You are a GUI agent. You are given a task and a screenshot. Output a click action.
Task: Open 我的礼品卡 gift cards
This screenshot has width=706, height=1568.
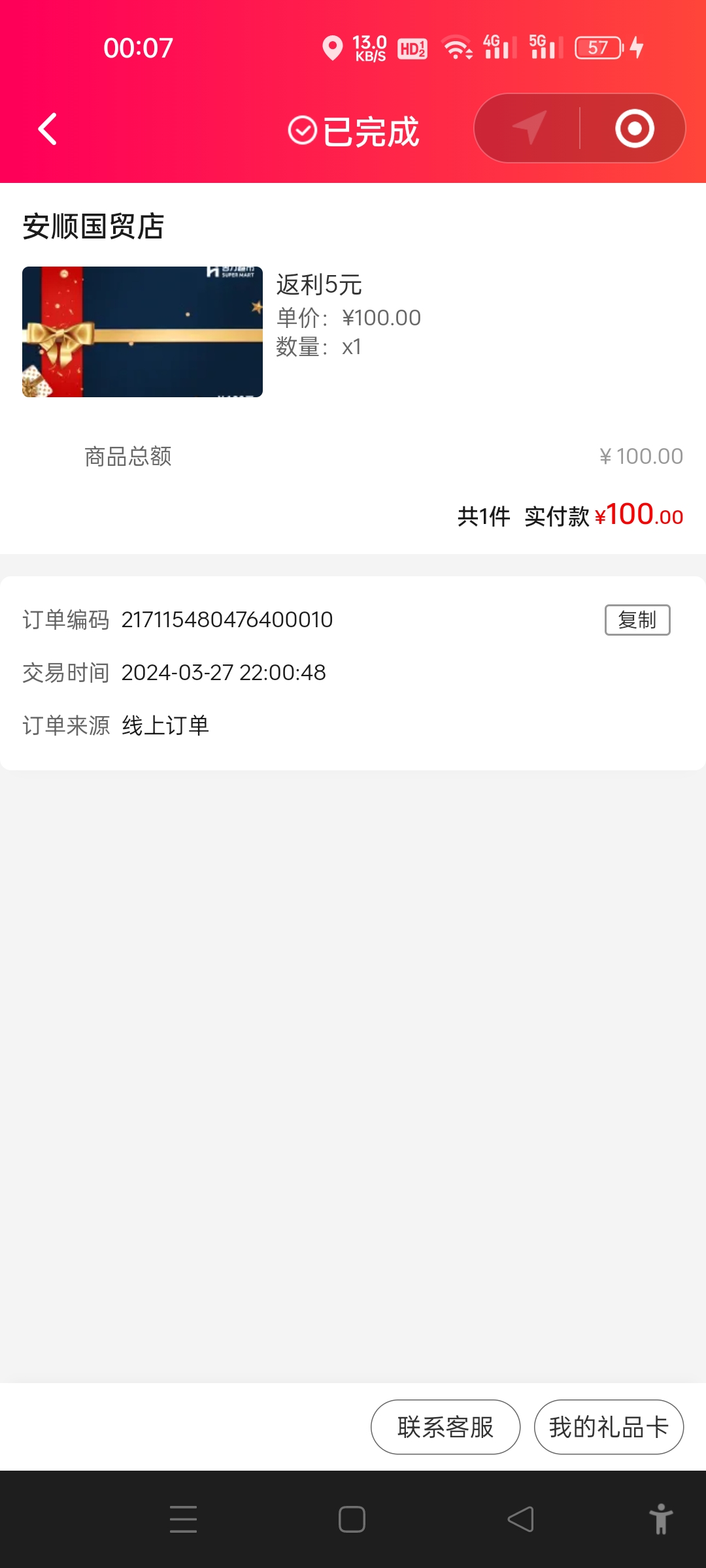609,1427
